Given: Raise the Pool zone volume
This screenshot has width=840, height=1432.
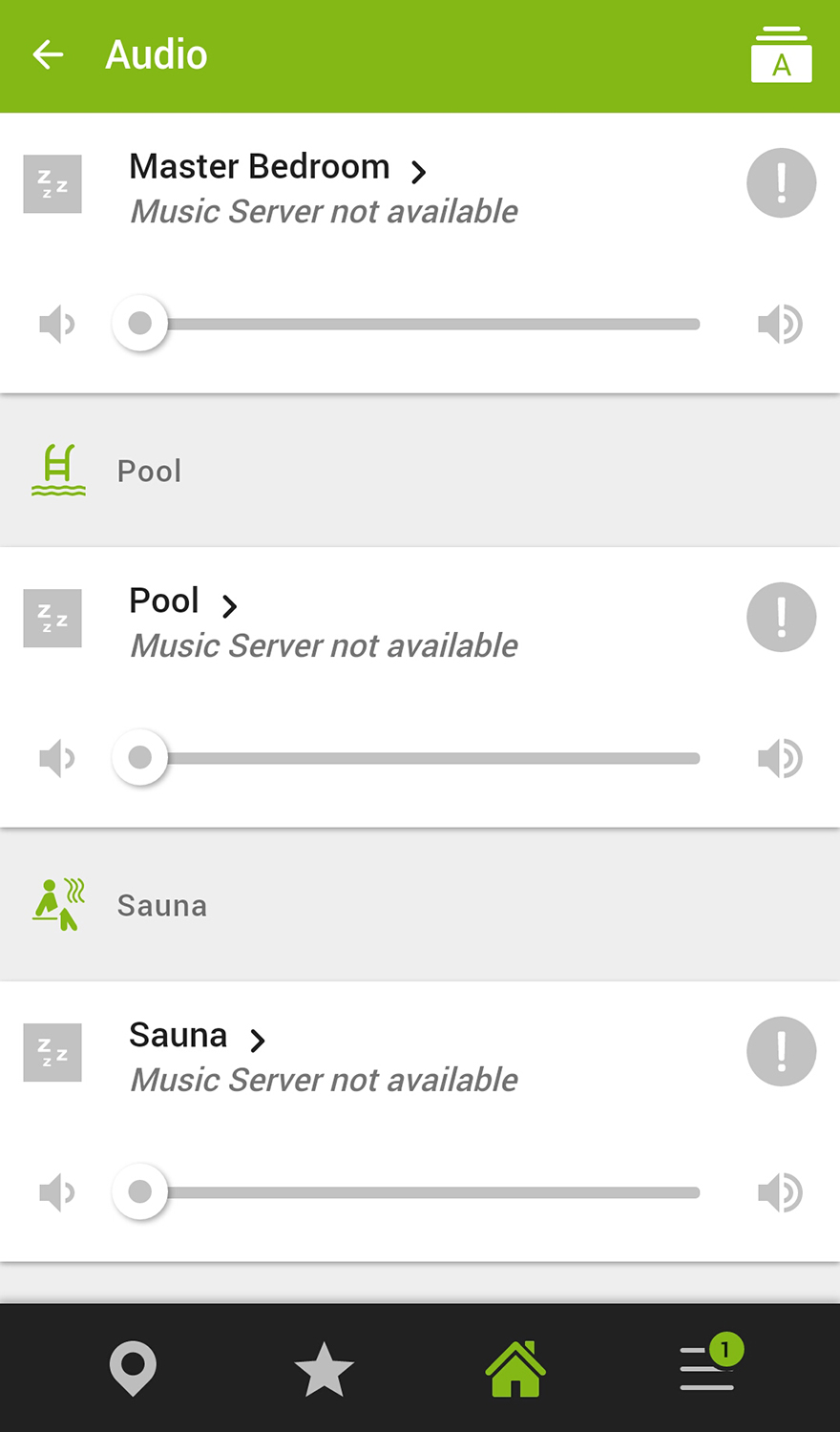Looking at the screenshot, I should 780,759.
